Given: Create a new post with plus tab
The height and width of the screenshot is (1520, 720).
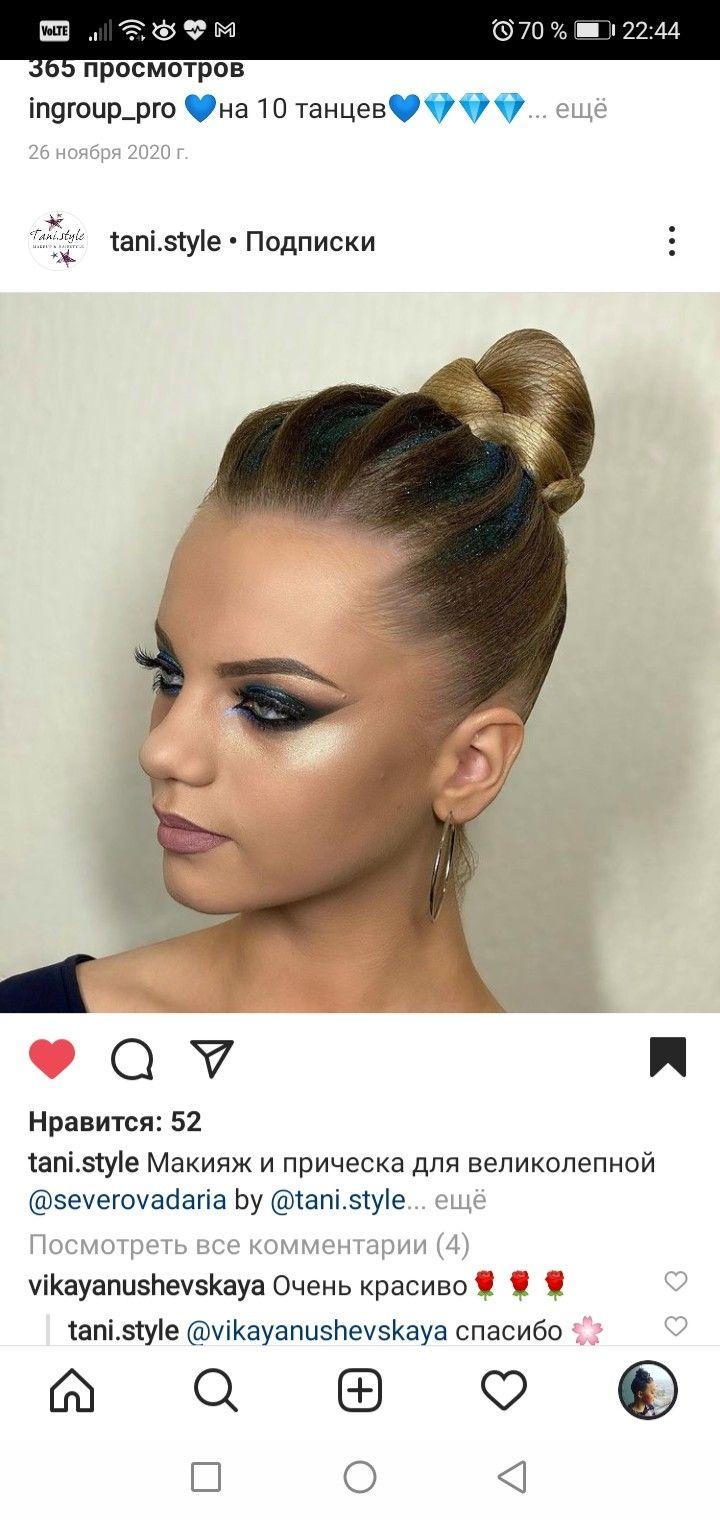Looking at the screenshot, I should (360, 1390).
